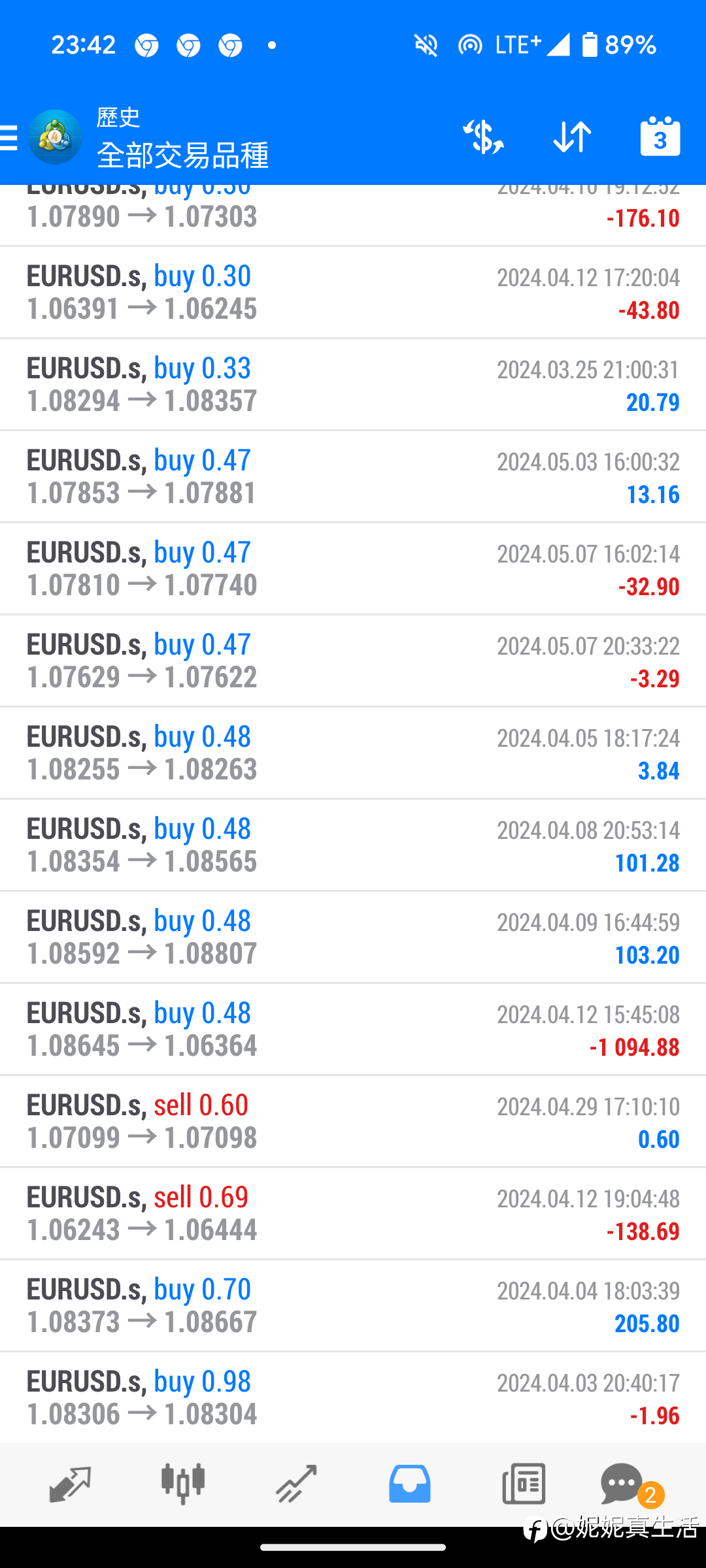Expand the buy 0.98 trade details
The width and height of the screenshot is (706, 1568).
[x=353, y=1398]
